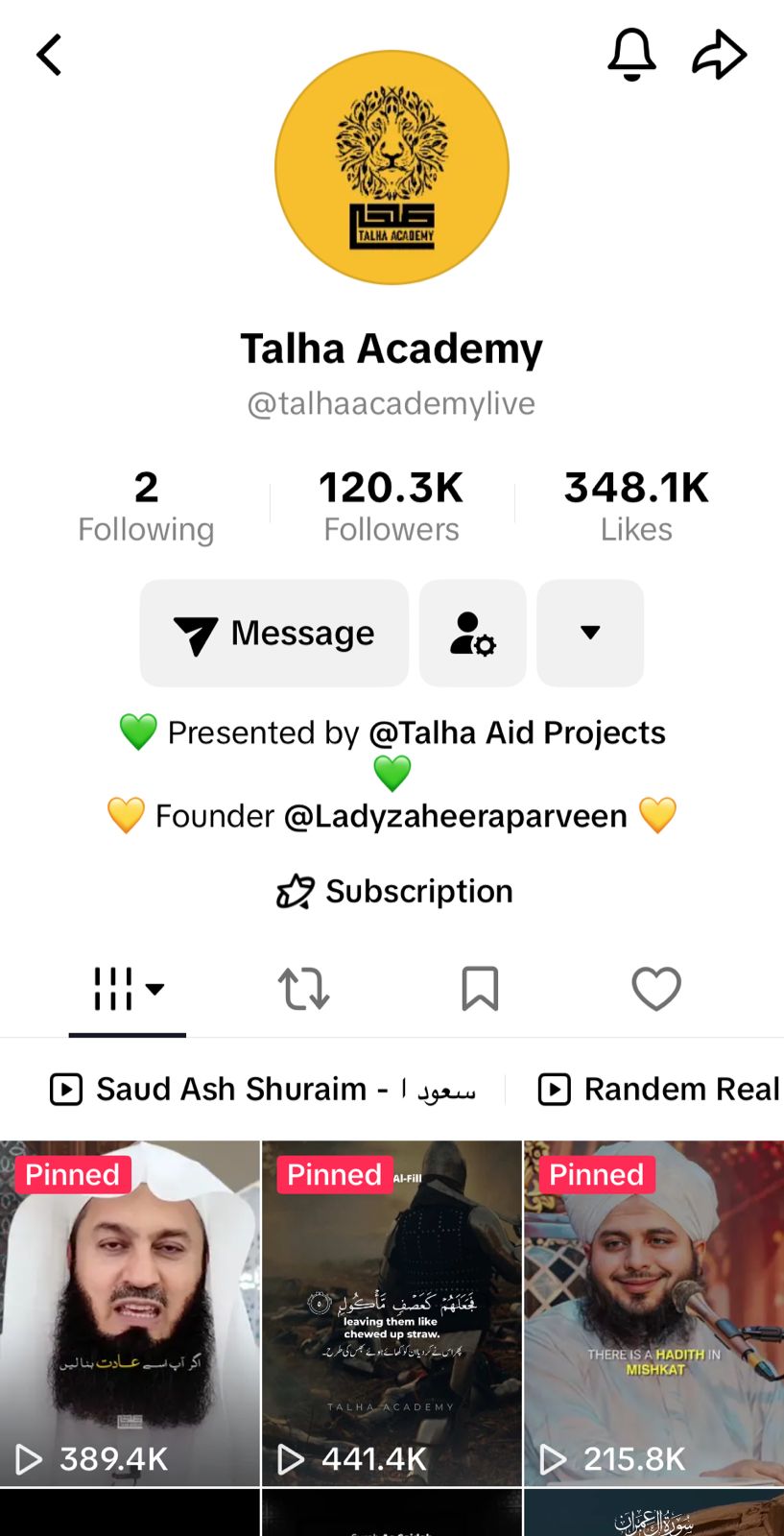The height and width of the screenshot is (1536, 784).
Task: View the Following list
Action: pyautogui.click(x=146, y=507)
